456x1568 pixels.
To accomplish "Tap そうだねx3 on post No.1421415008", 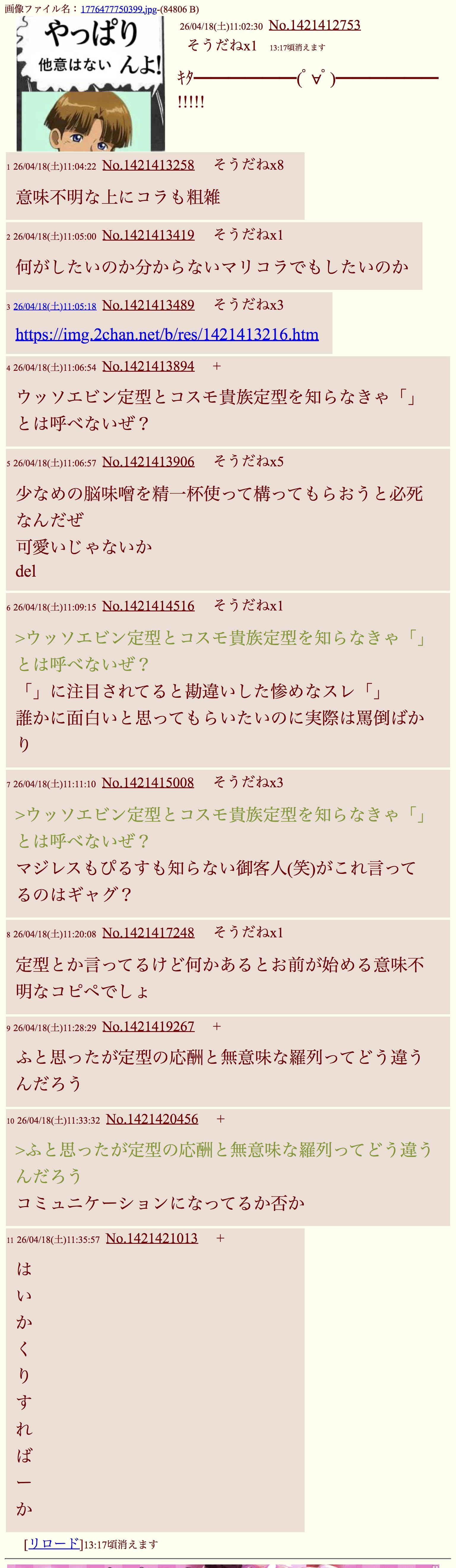I will pyautogui.click(x=248, y=782).
